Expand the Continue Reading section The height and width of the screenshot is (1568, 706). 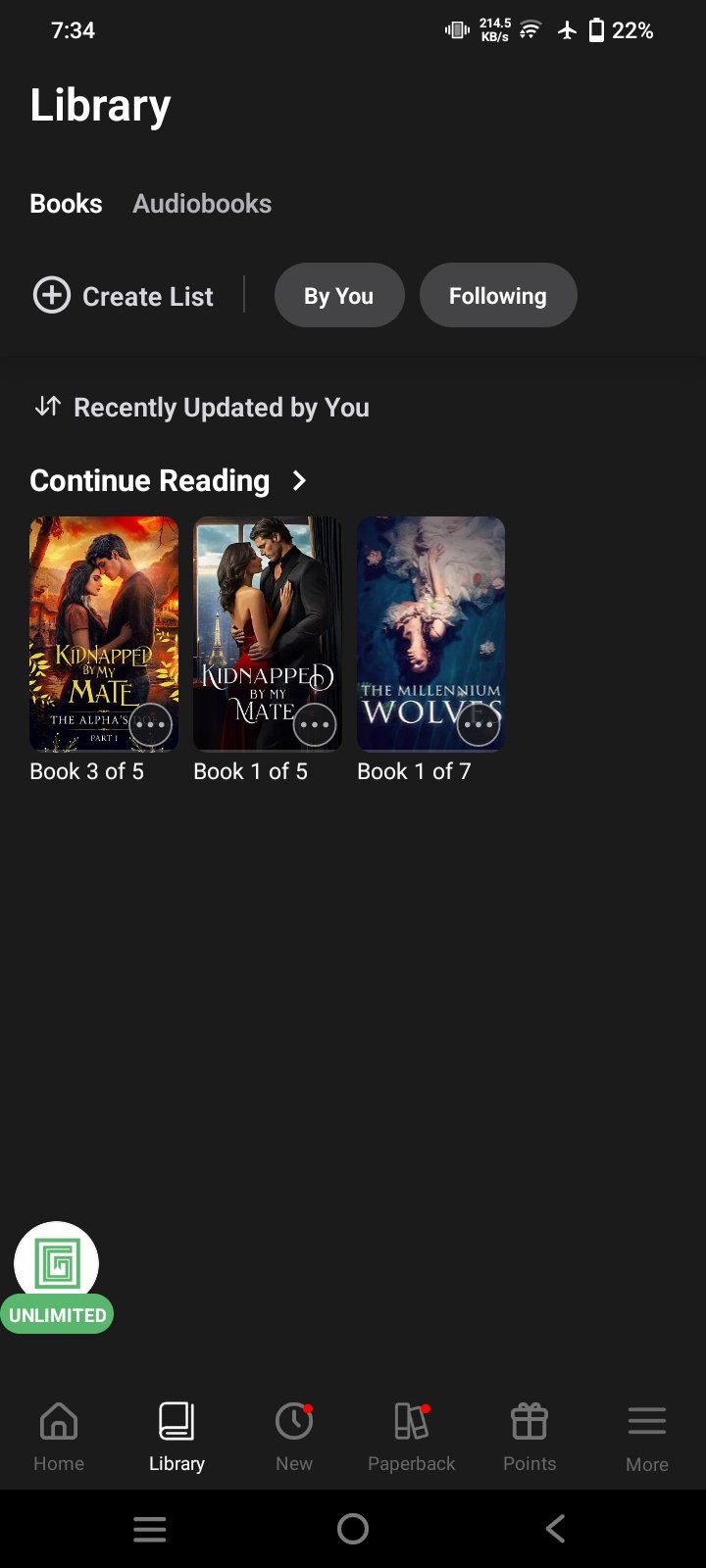[169, 480]
